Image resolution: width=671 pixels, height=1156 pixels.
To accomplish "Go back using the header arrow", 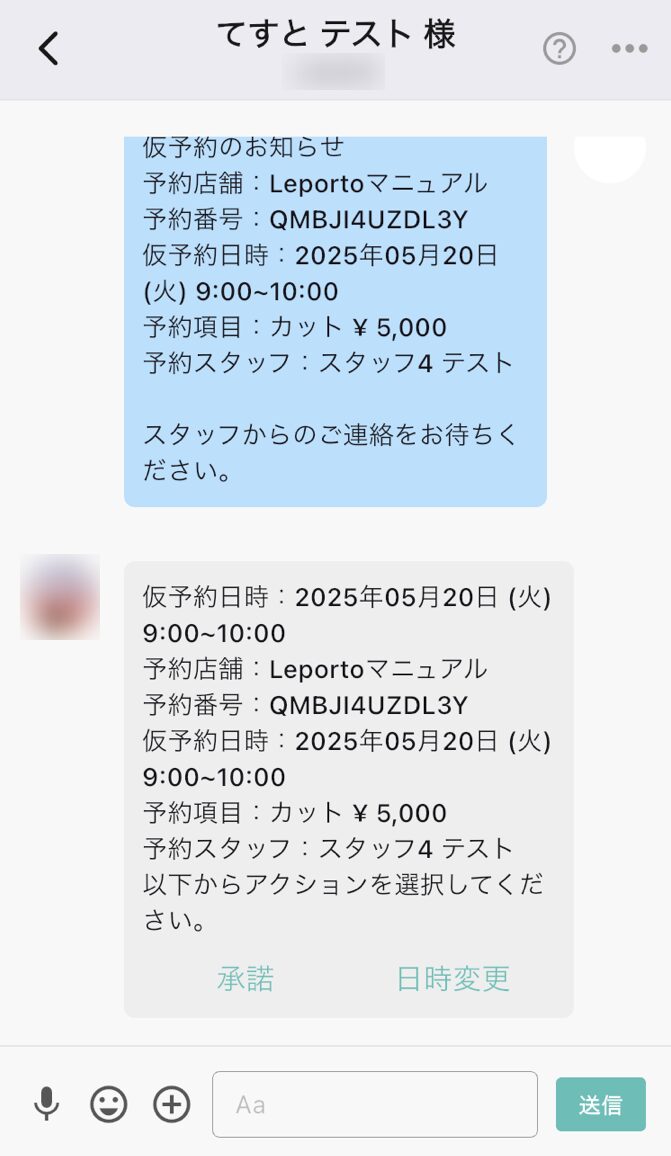I will pyautogui.click(x=49, y=49).
